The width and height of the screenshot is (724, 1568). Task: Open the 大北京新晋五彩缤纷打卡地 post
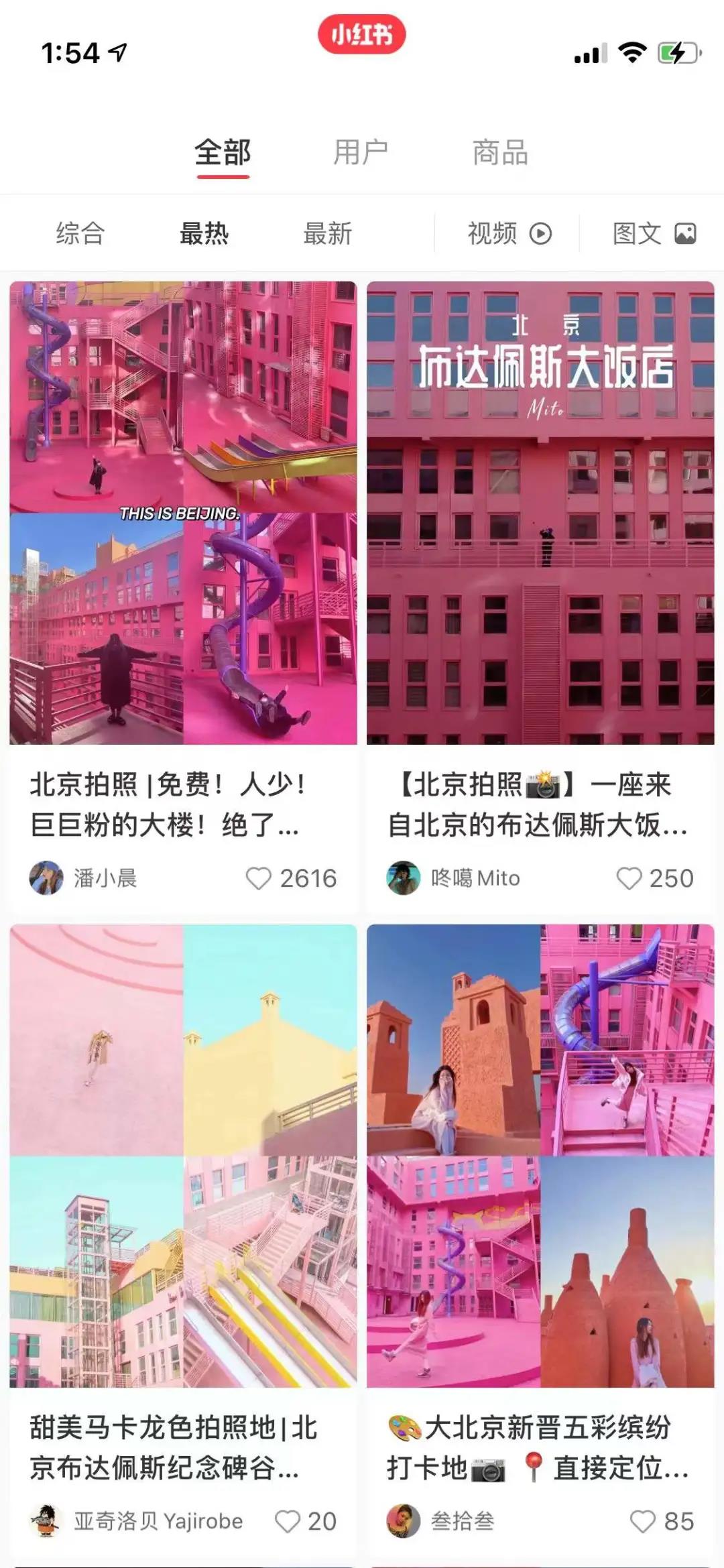(540, 1156)
